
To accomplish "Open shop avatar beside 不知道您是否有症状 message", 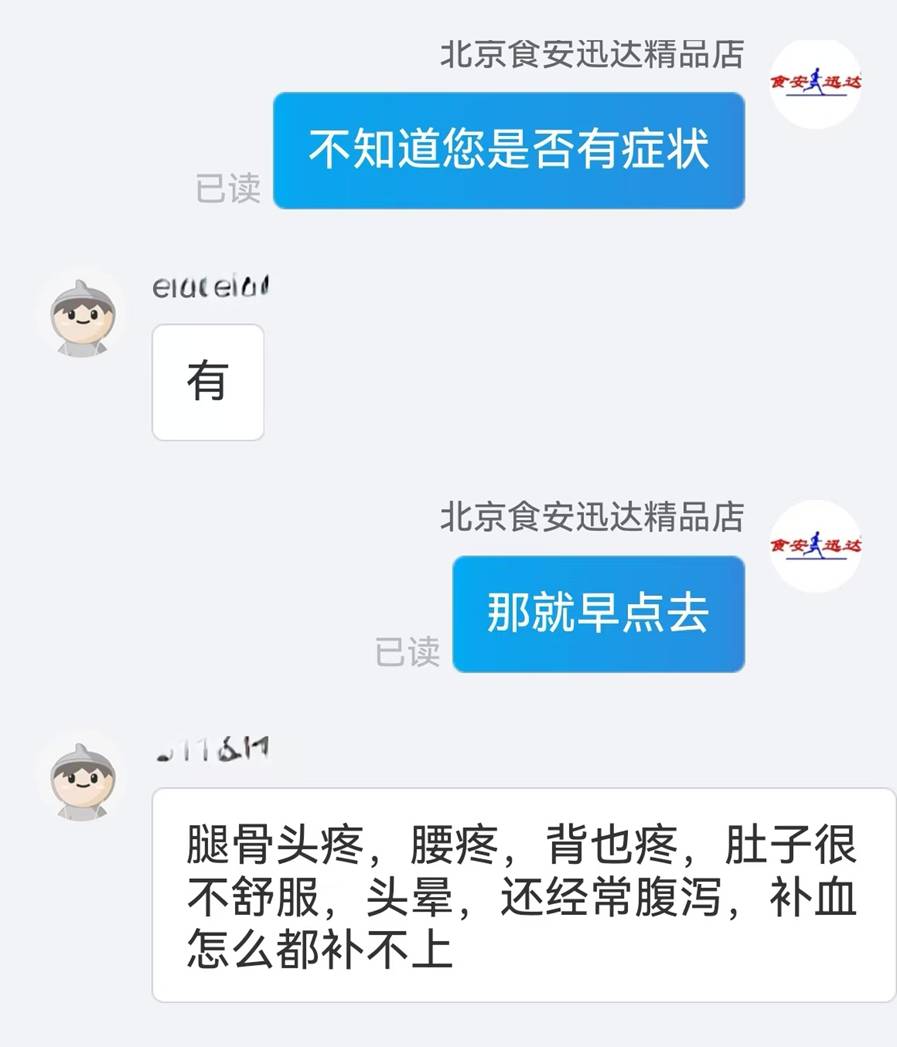I will (x=815, y=84).
